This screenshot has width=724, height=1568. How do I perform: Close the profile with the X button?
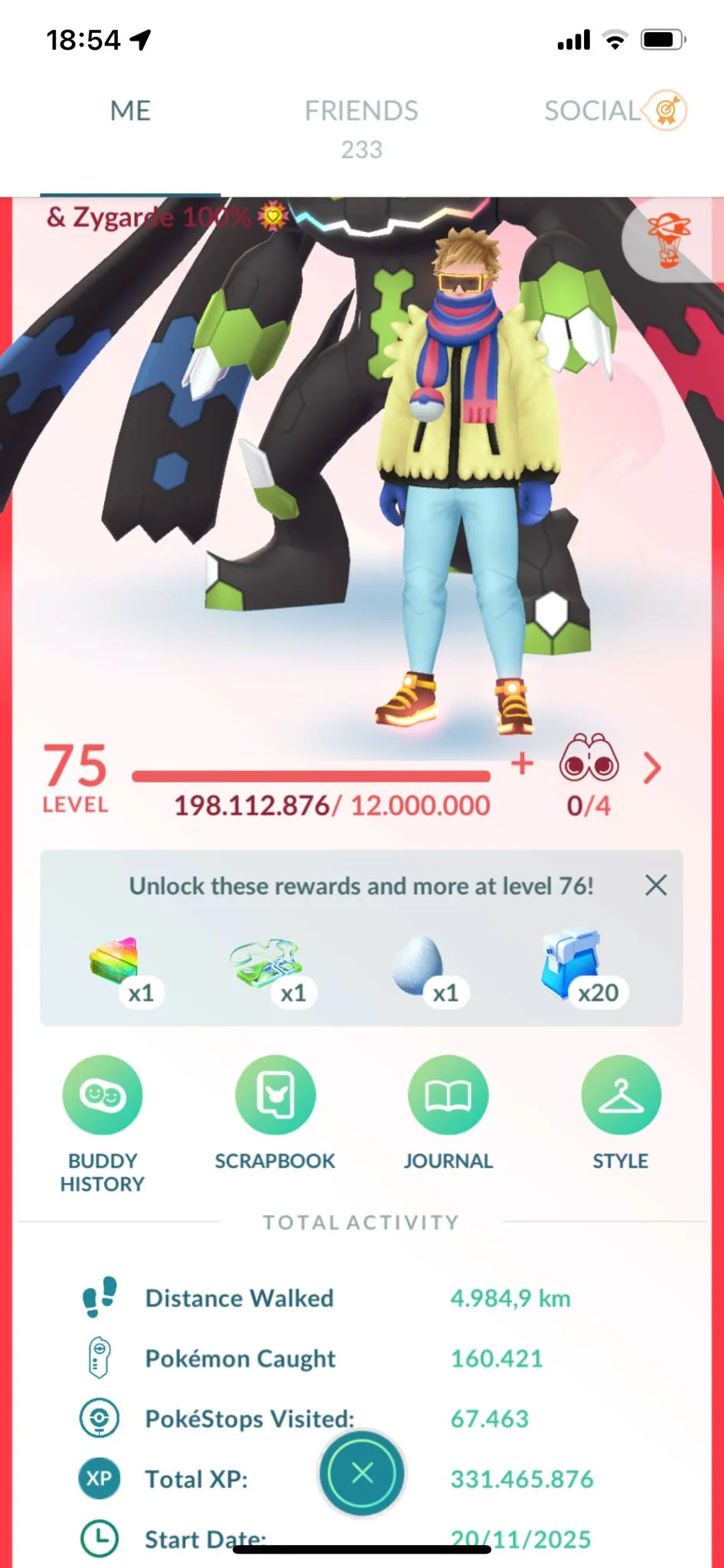point(362,1472)
